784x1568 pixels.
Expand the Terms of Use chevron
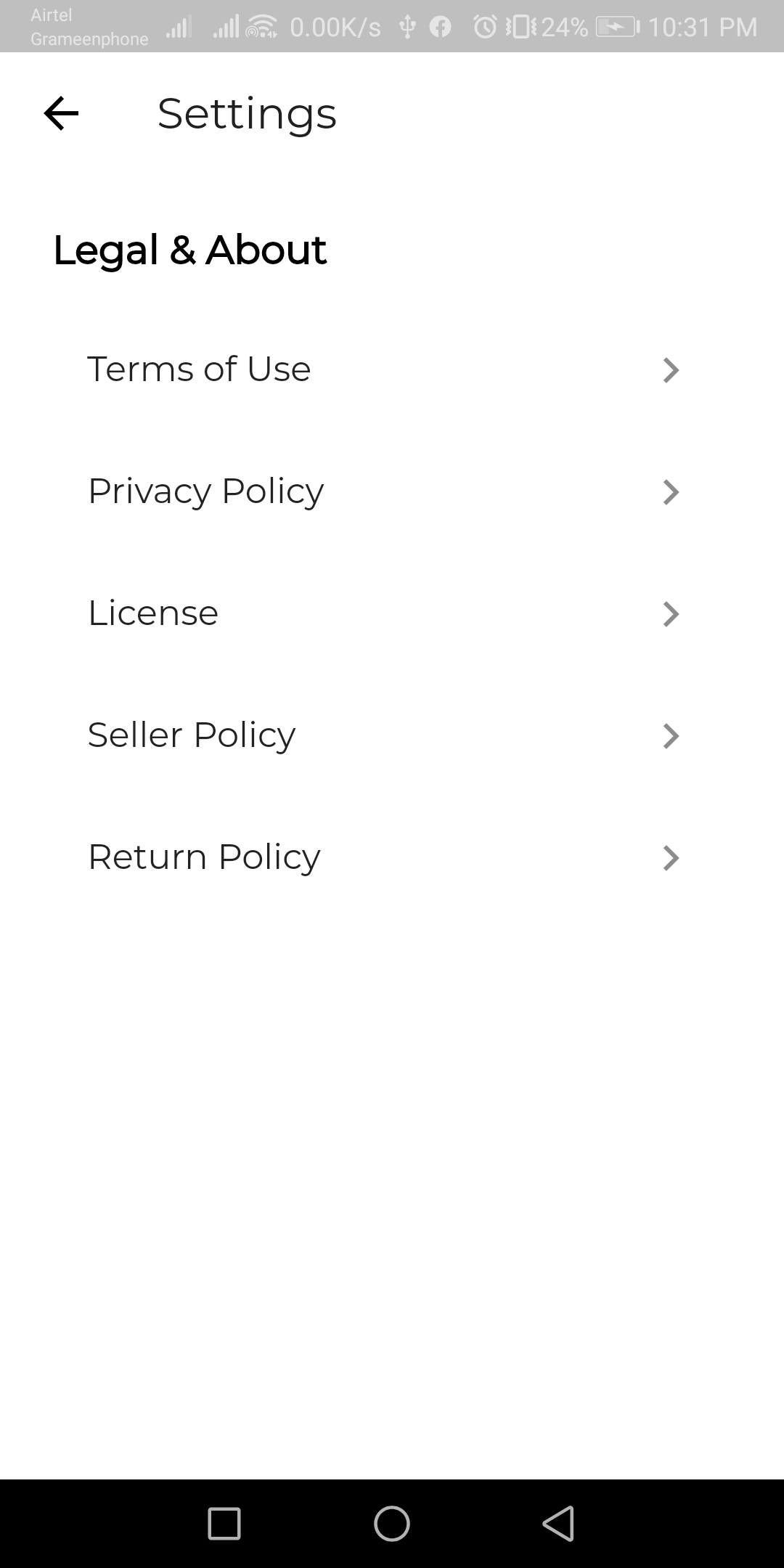(671, 370)
